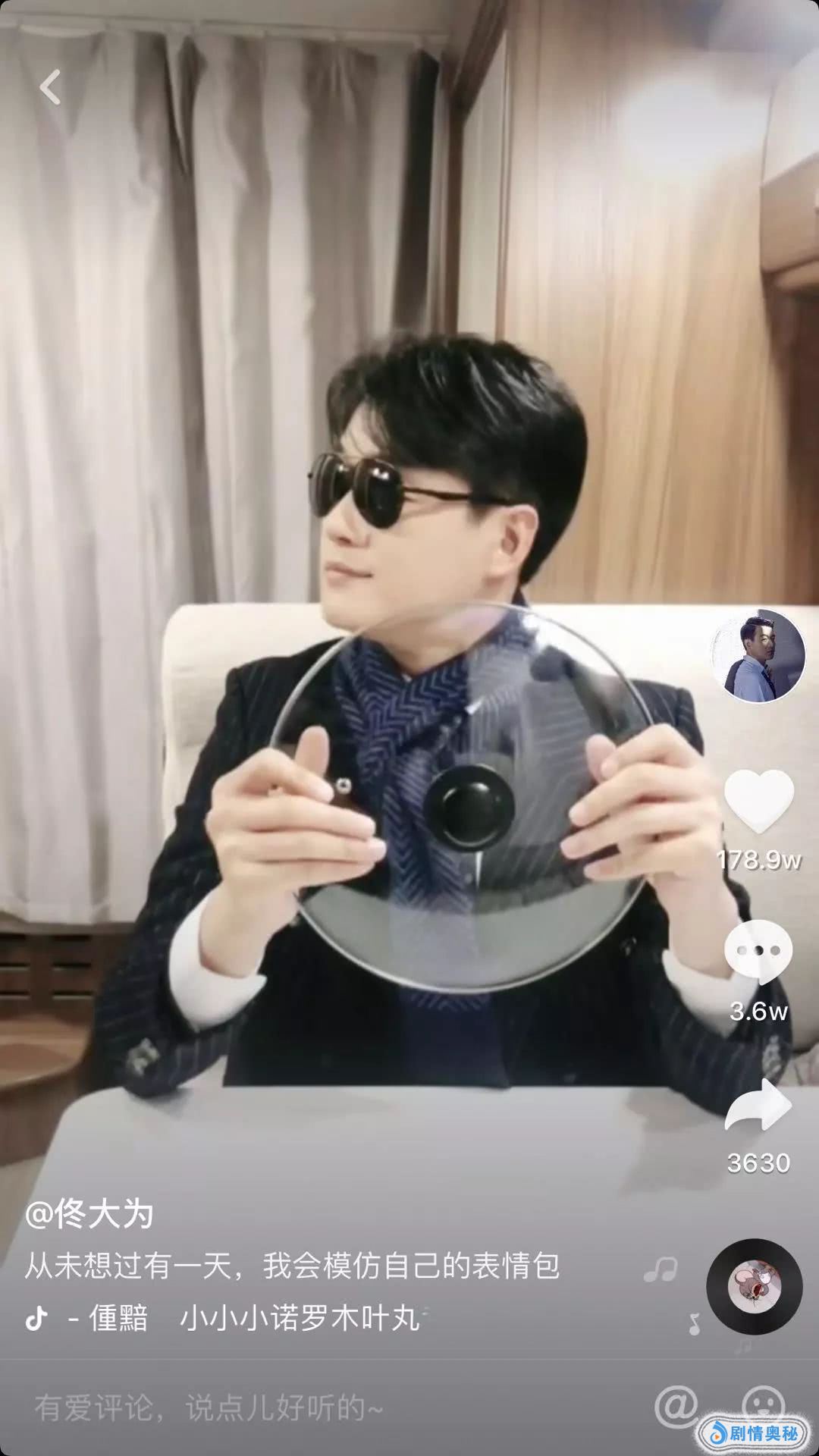This screenshot has height=1456, width=819.
Task: Tap the comment input field
Action: click(303, 1408)
